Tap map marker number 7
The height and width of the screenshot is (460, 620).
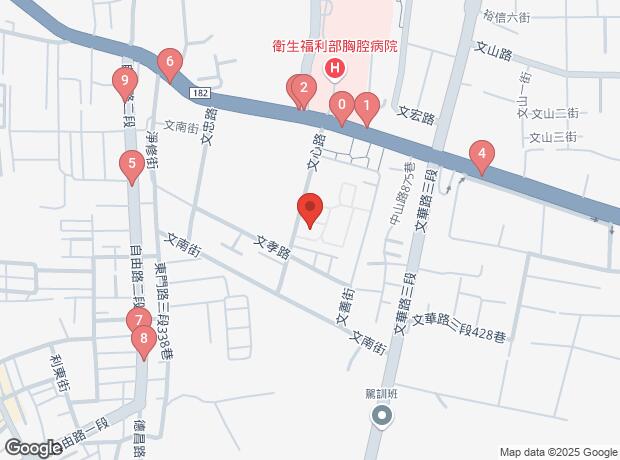pos(137,322)
